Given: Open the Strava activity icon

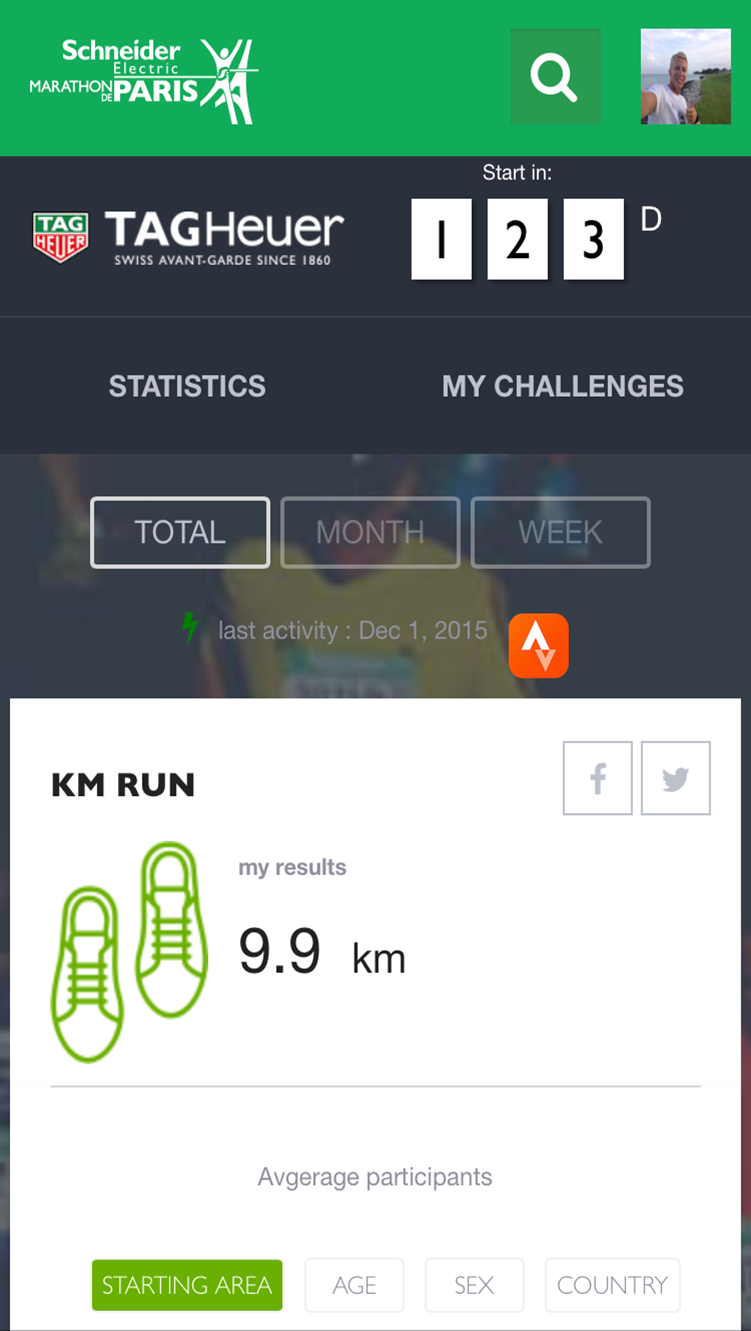Looking at the screenshot, I should click(539, 645).
